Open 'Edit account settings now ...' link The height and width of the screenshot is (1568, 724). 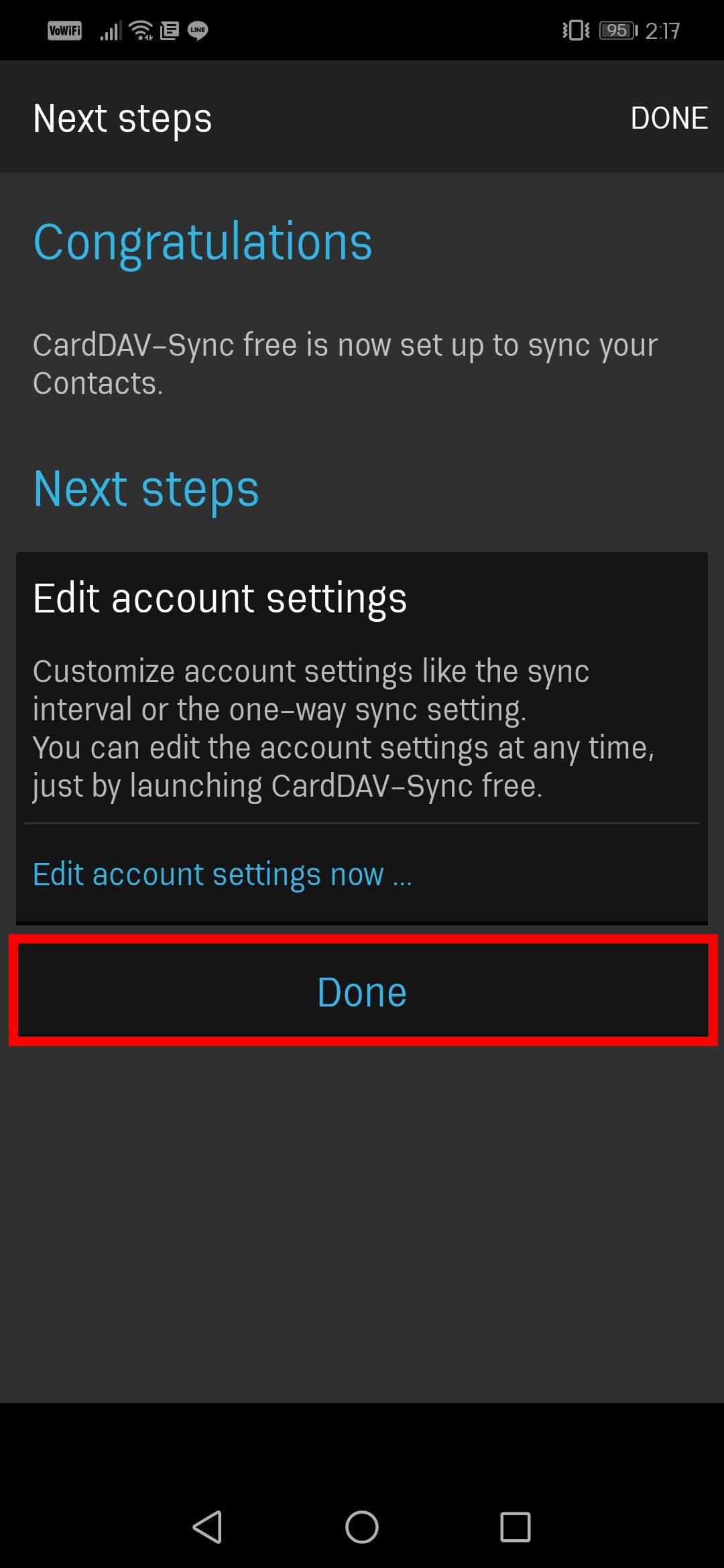point(222,874)
